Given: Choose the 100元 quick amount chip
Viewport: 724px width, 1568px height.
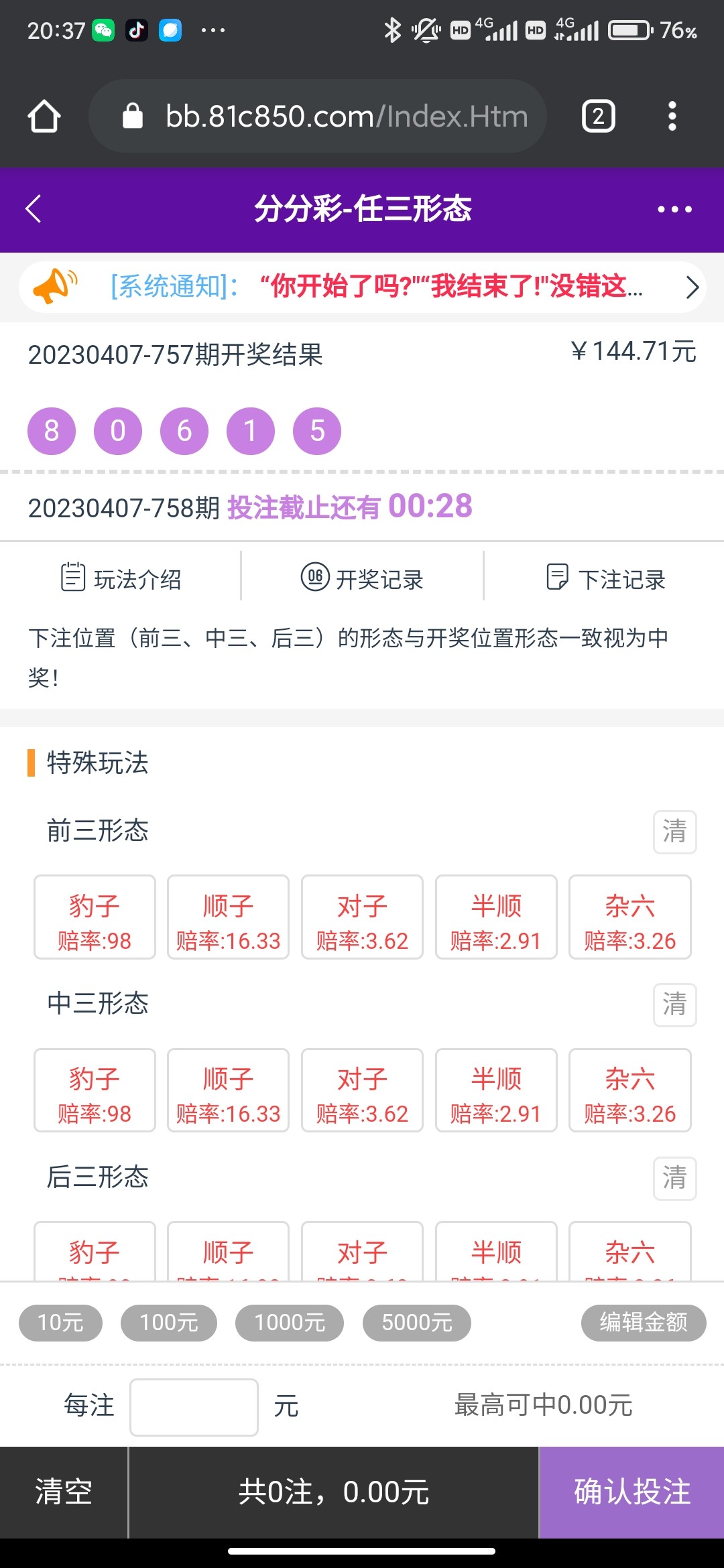Looking at the screenshot, I should click(x=169, y=1323).
